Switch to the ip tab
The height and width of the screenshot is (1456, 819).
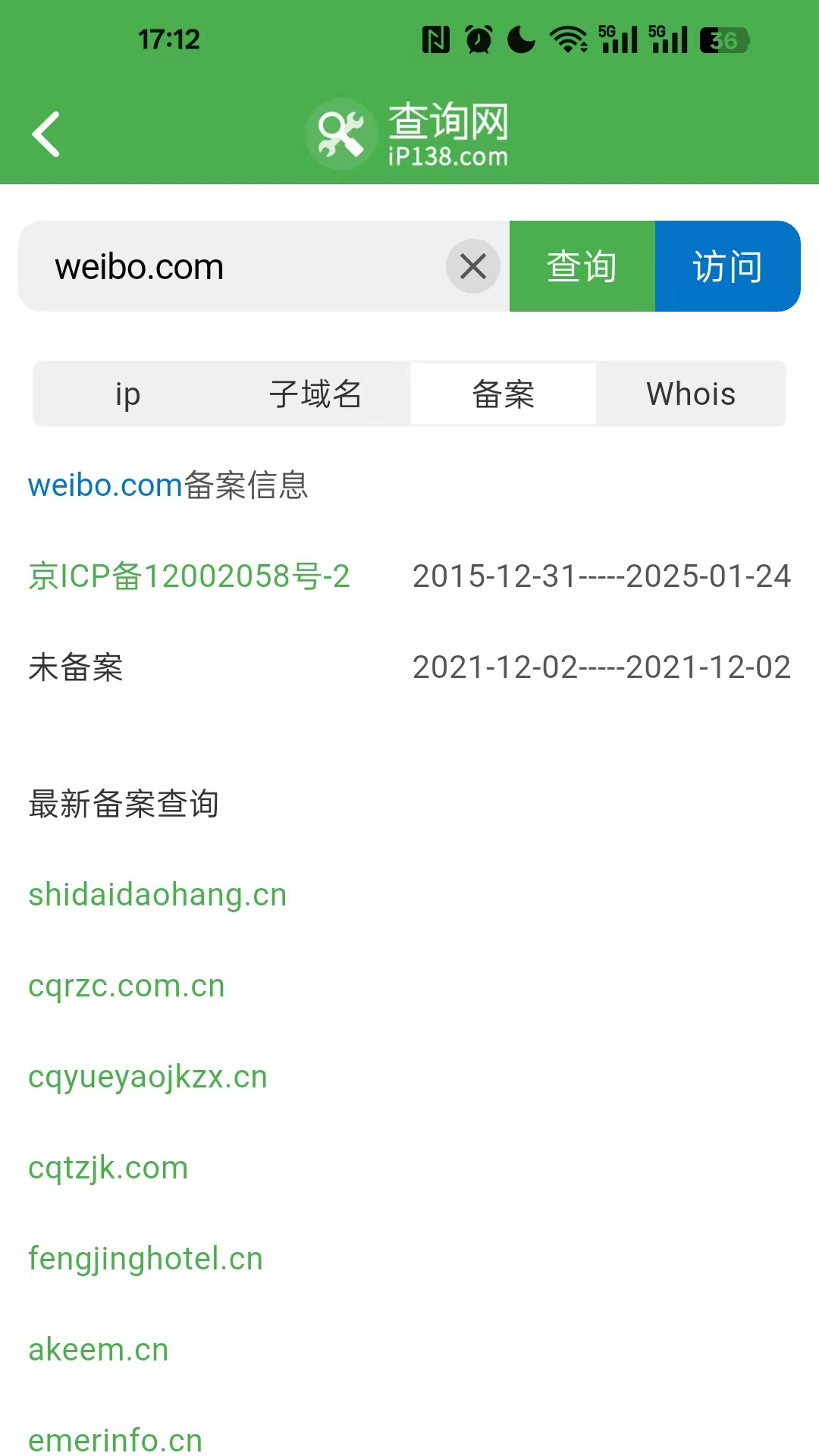click(x=127, y=394)
